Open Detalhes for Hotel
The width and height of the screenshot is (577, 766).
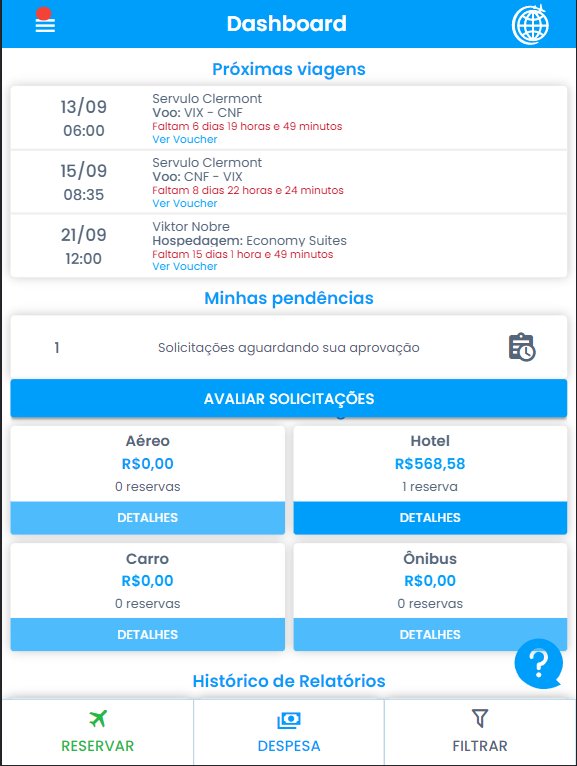(x=430, y=518)
